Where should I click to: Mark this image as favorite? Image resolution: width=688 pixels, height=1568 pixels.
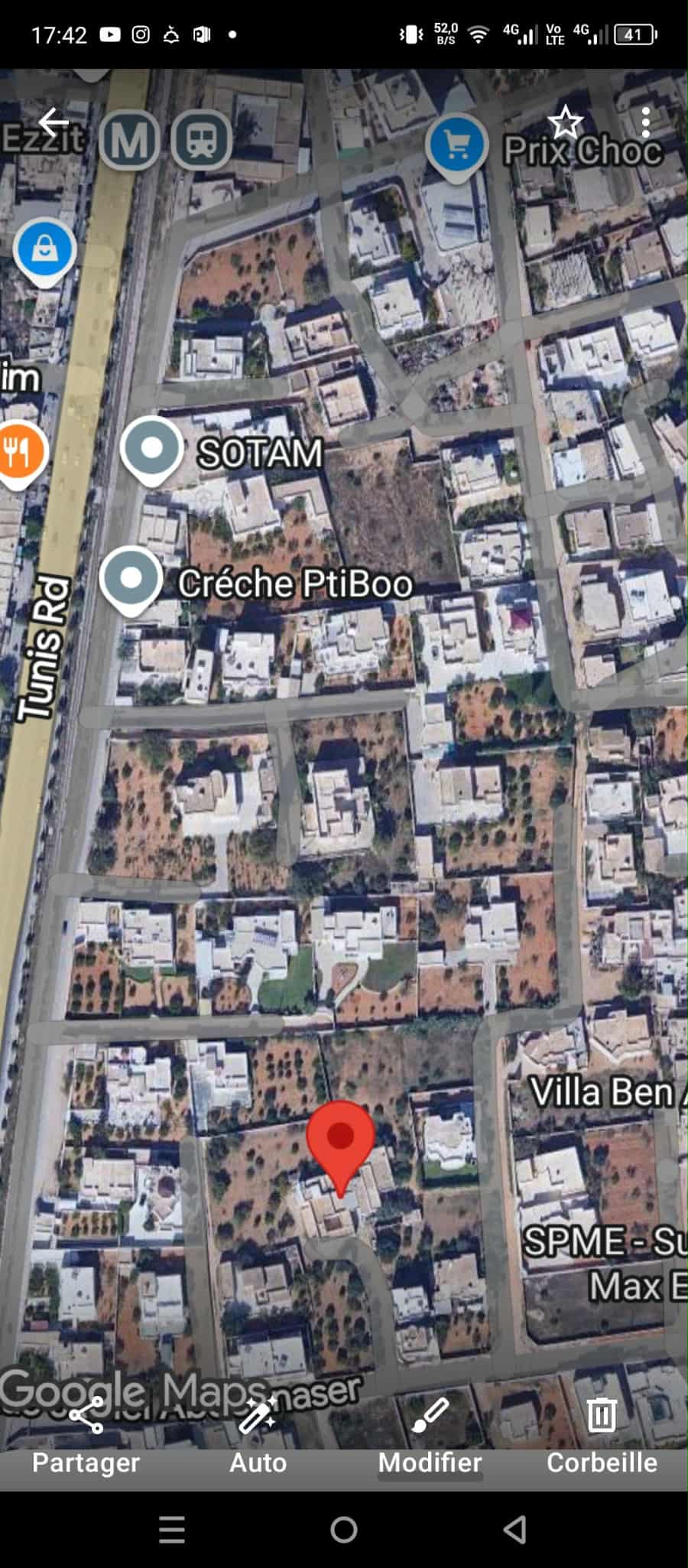click(566, 122)
